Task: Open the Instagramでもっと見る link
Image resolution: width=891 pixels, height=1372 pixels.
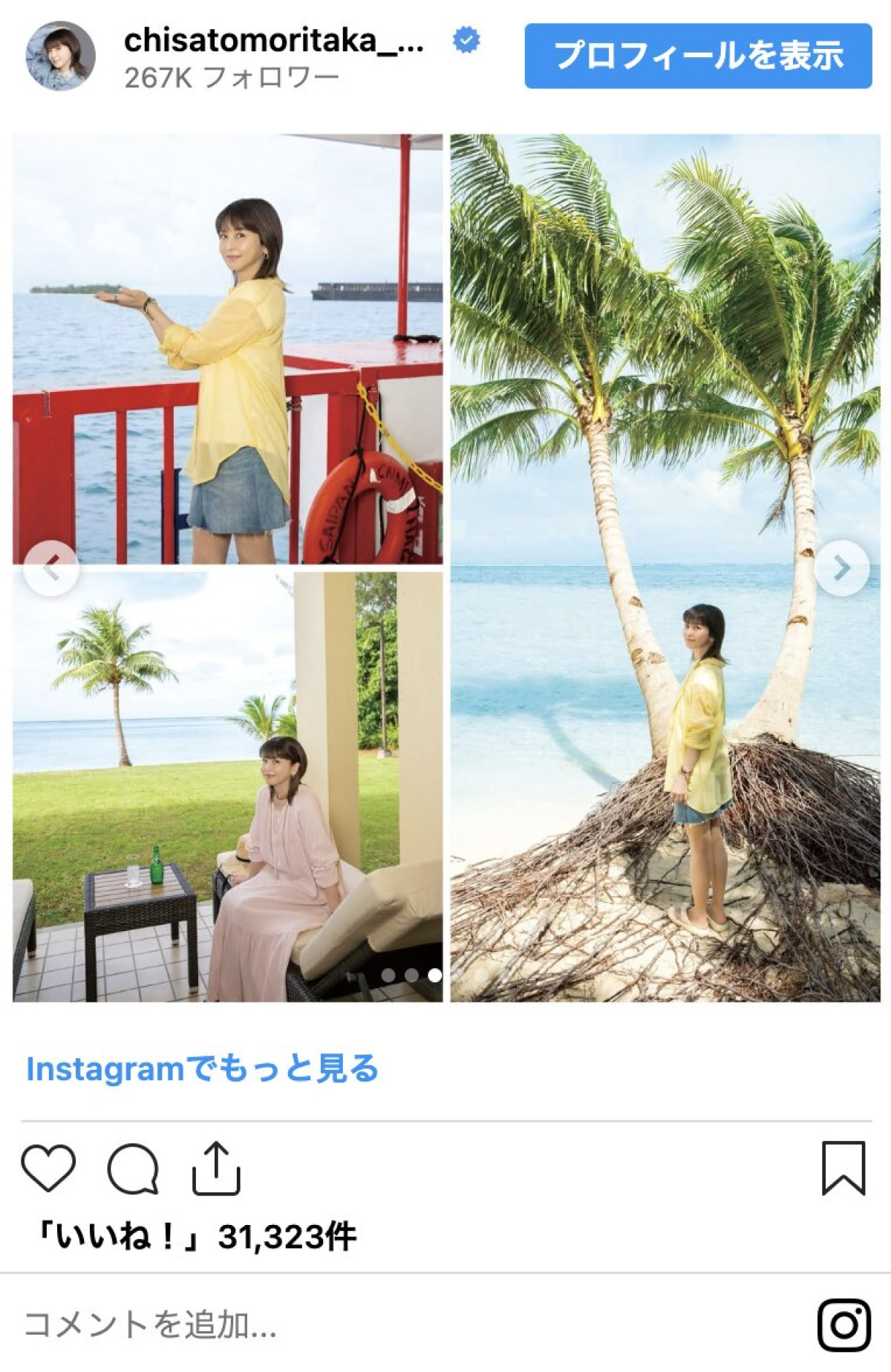Action: [x=202, y=1069]
